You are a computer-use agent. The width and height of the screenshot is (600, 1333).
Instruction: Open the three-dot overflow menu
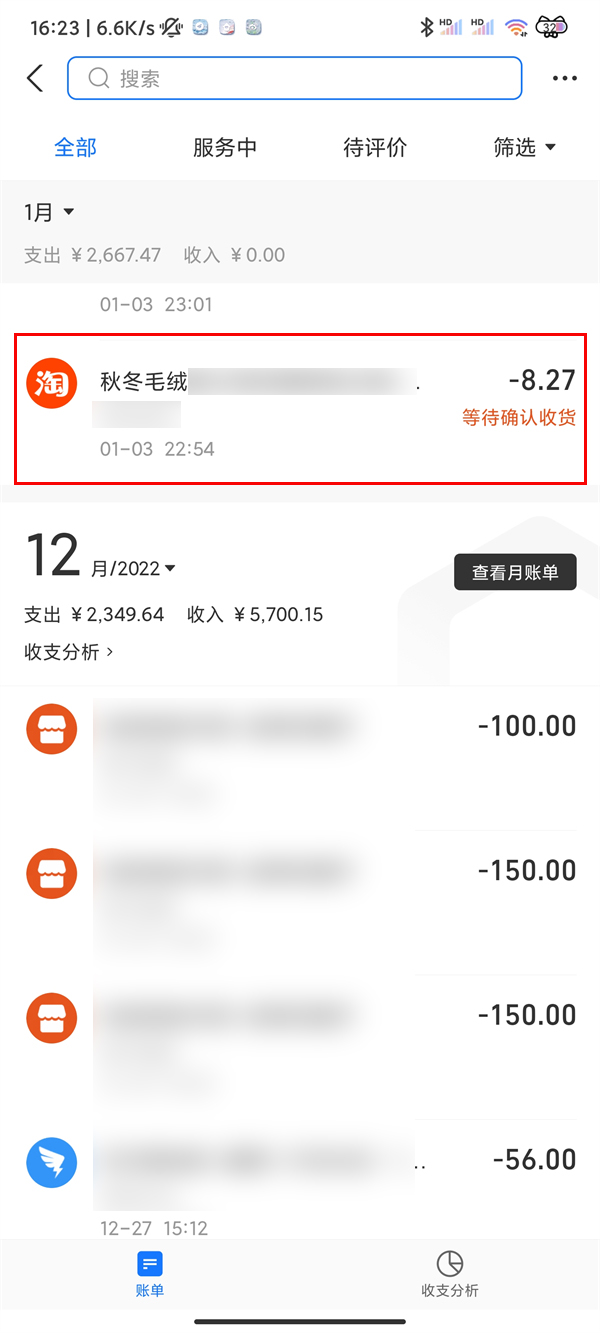565,79
